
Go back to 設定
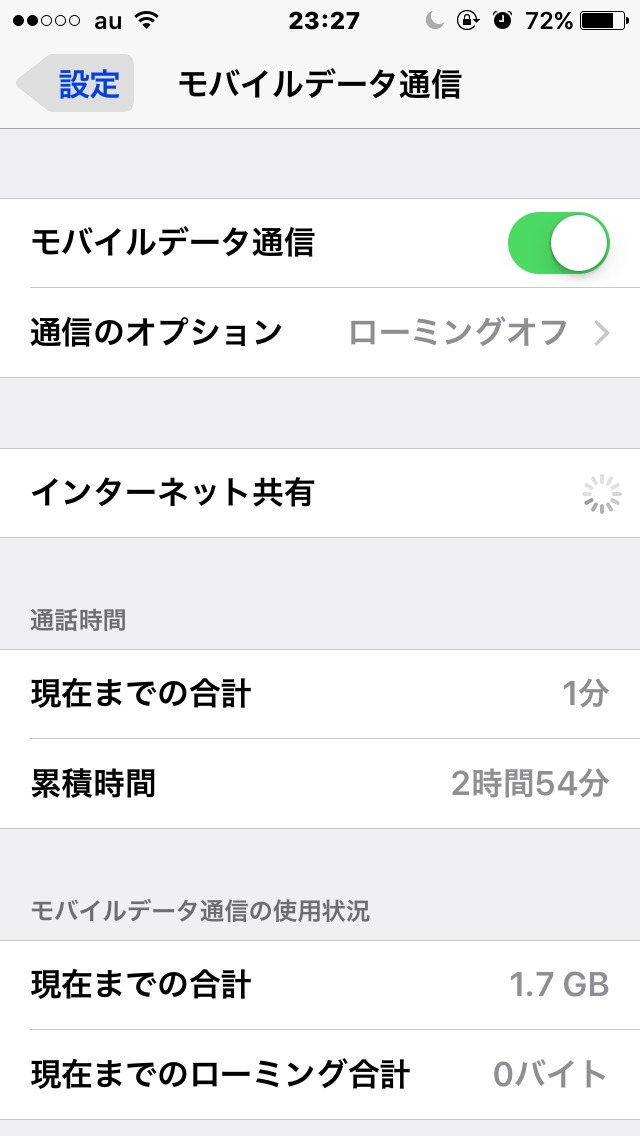[76, 84]
